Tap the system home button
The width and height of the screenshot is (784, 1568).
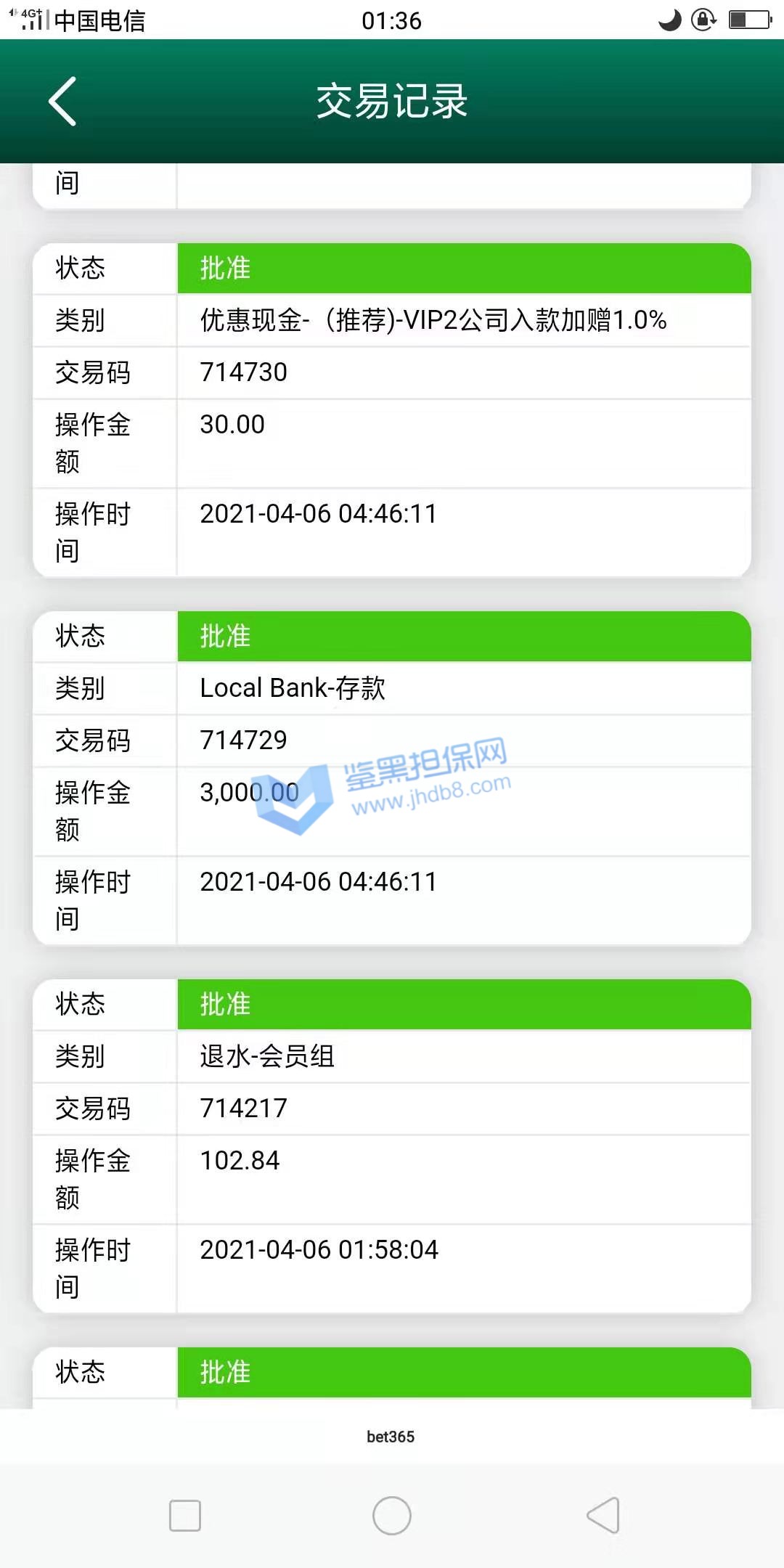click(x=392, y=1516)
